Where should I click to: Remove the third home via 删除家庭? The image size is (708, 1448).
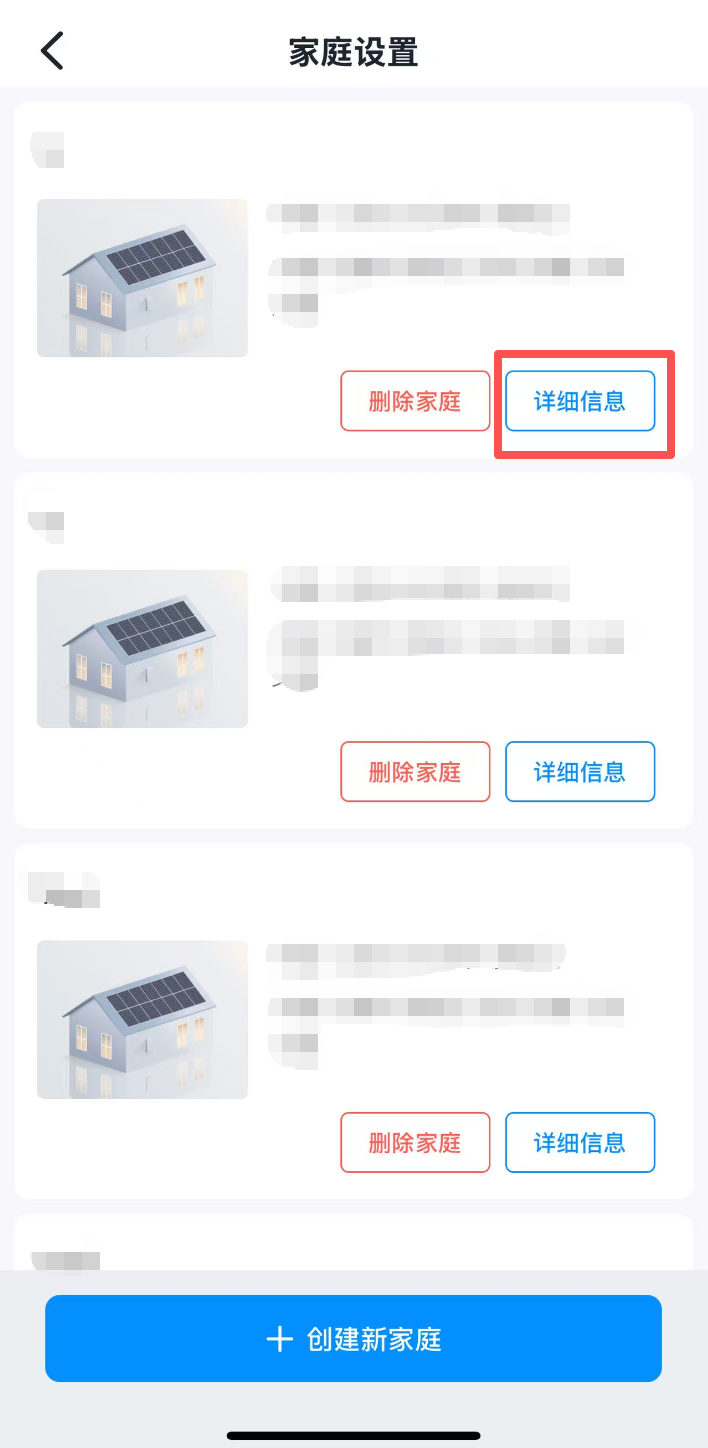click(415, 1142)
